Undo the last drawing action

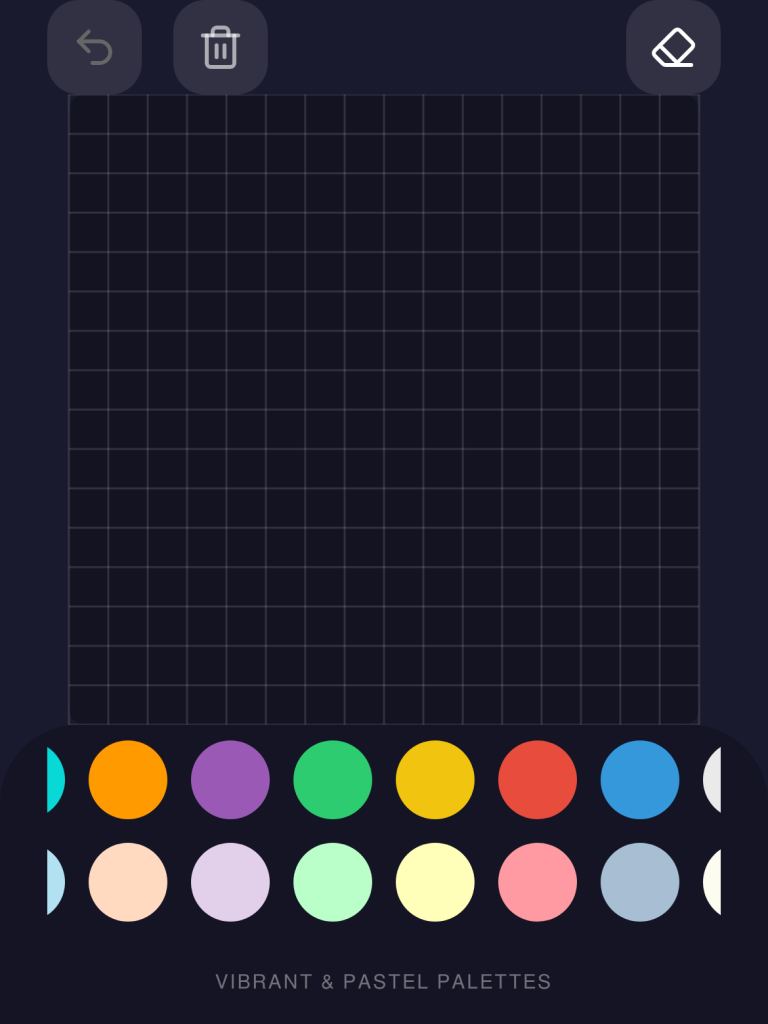[94, 47]
